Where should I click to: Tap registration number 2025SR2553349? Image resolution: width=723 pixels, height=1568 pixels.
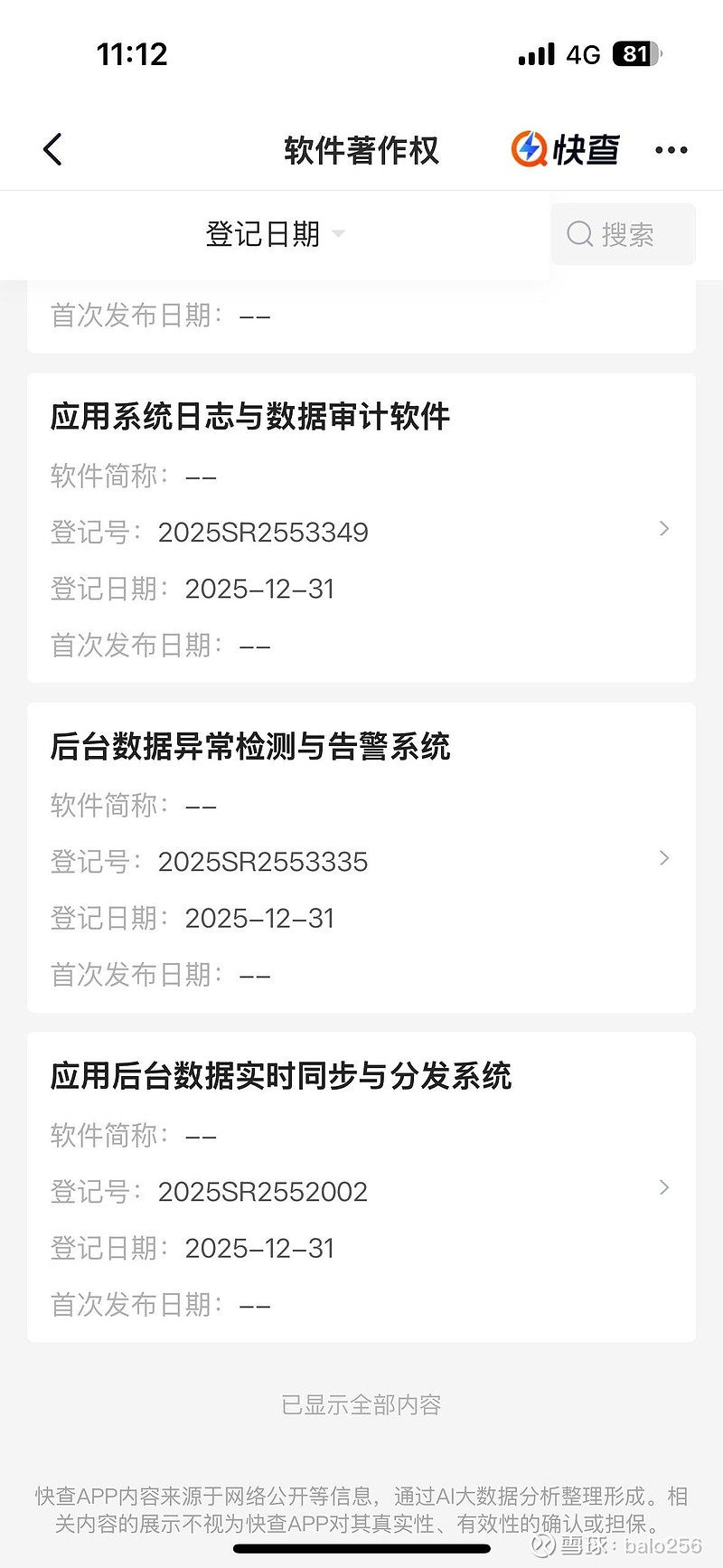[263, 532]
